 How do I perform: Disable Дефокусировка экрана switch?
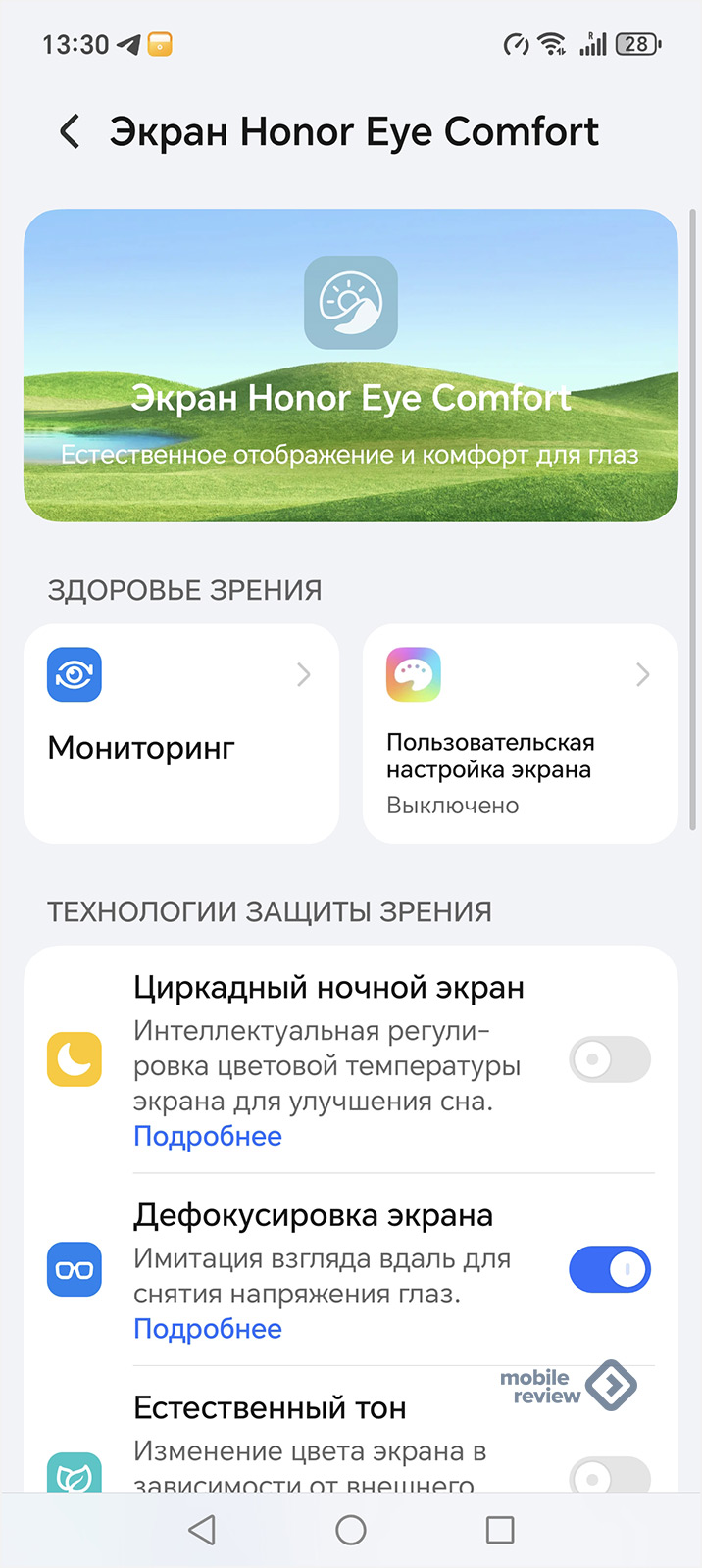coord(609,1270)
